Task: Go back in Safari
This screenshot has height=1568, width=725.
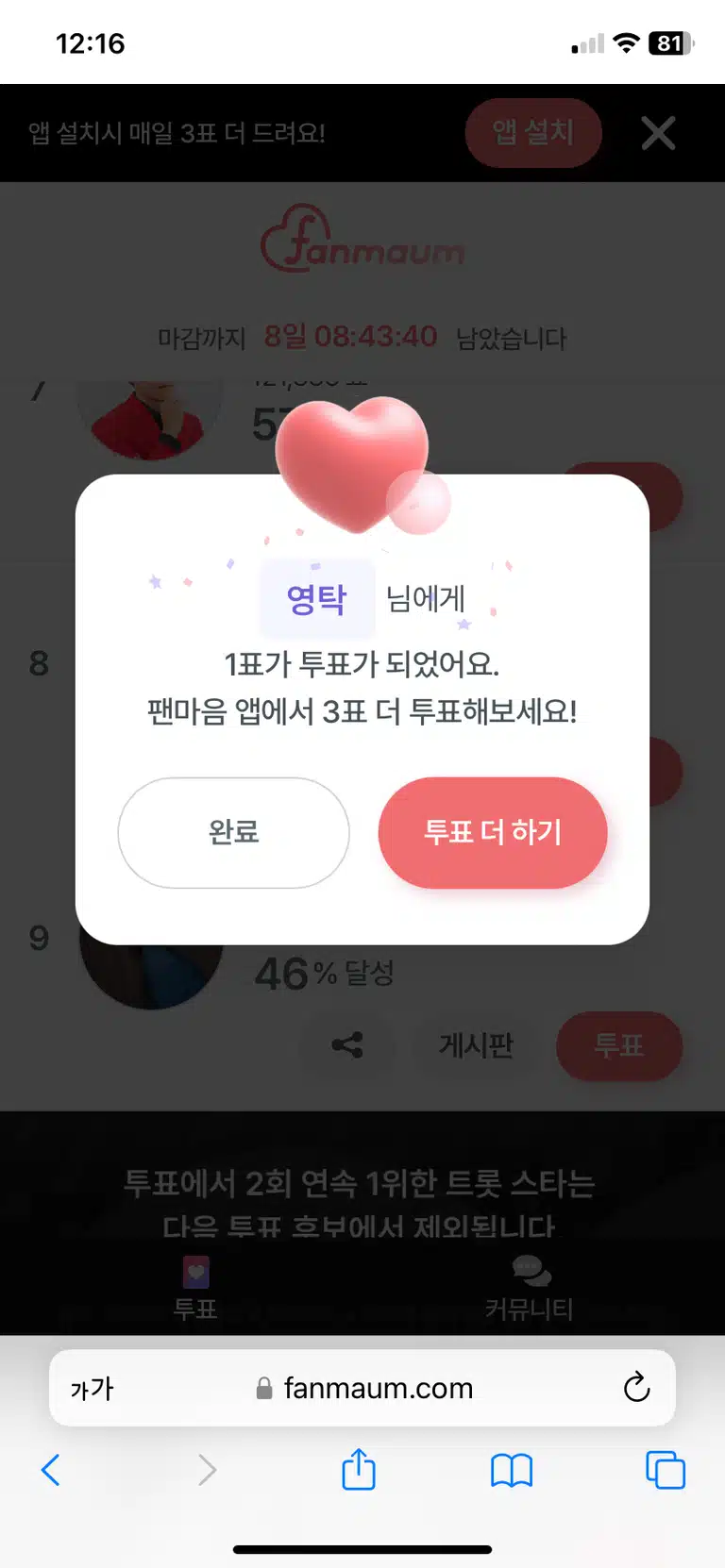Action: (51, 1470)
